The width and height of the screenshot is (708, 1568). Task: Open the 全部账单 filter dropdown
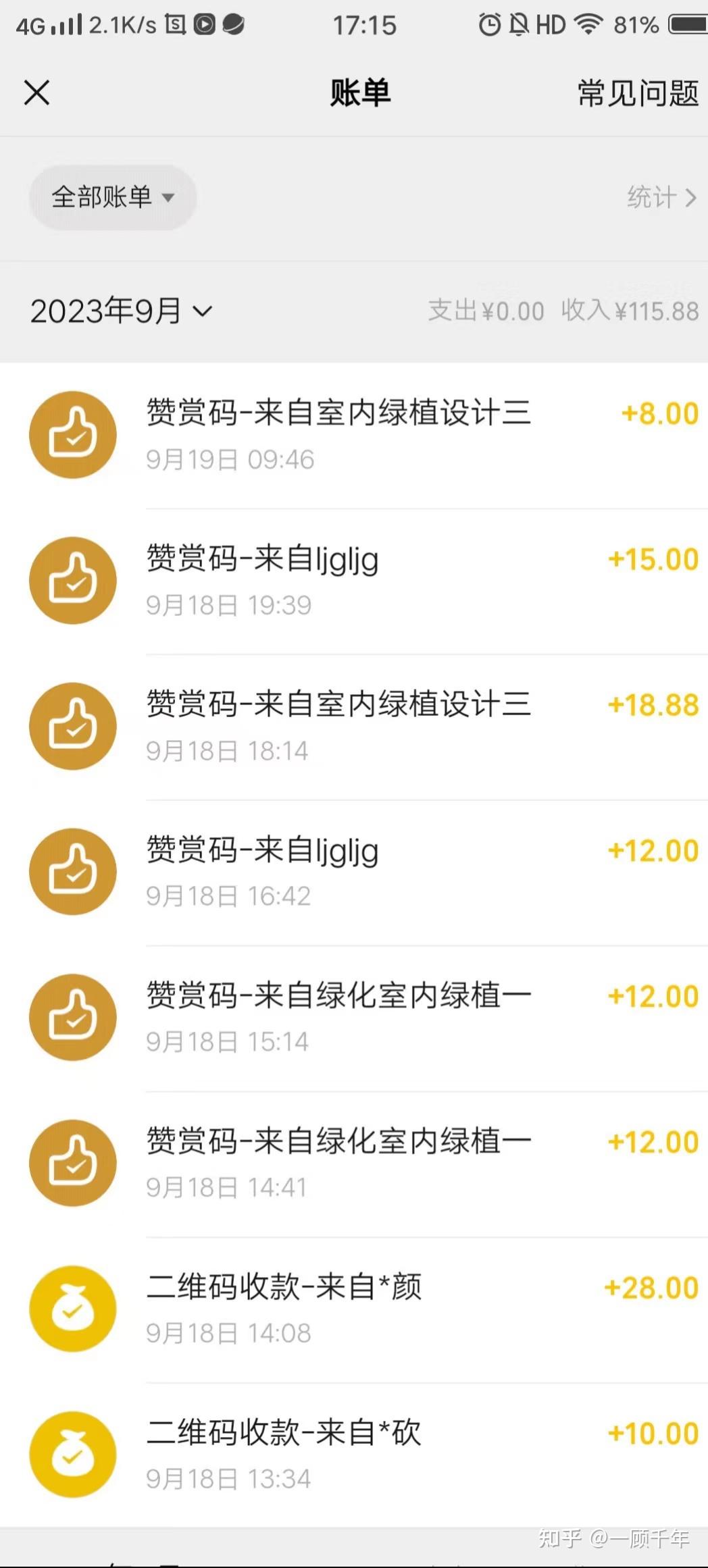(112, 197)
